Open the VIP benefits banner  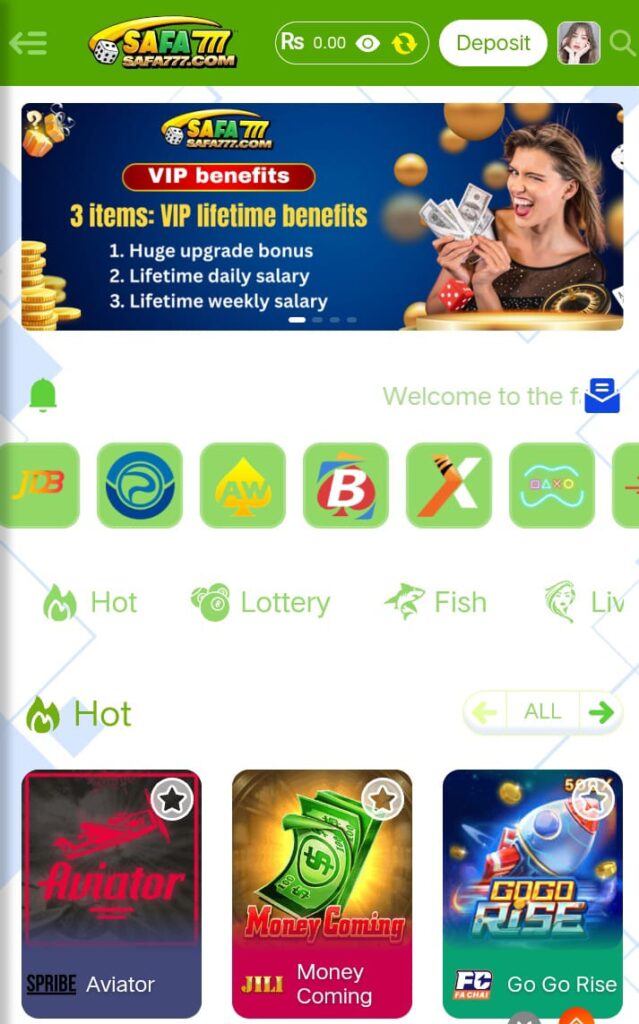click(x=322, y=216)
